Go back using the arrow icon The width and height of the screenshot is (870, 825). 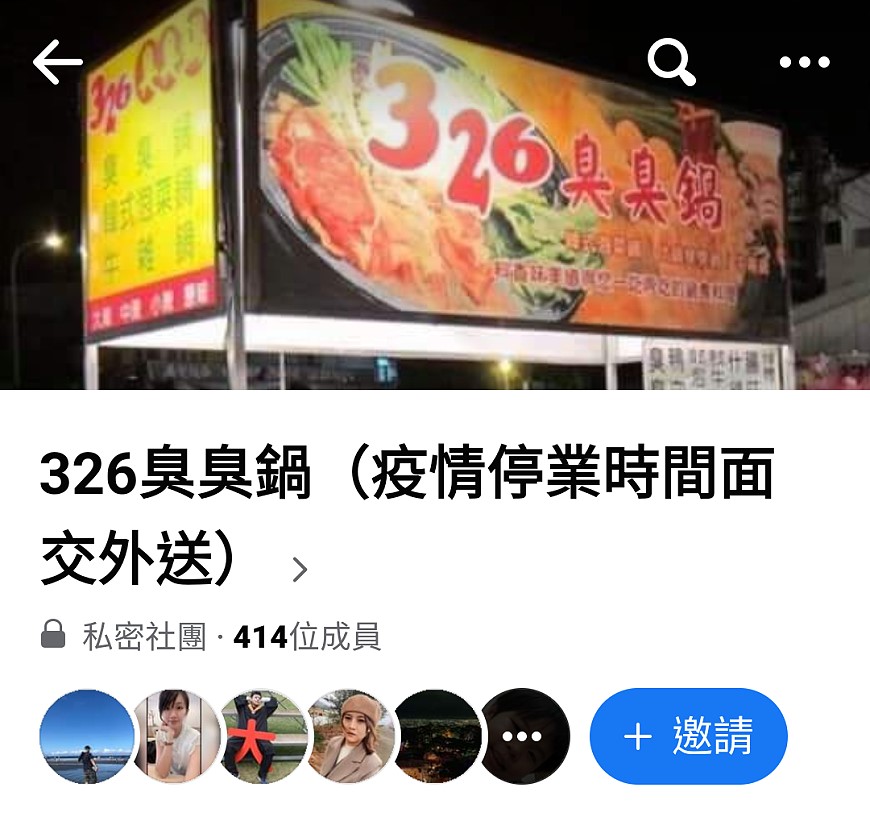[x=57, y=63]
